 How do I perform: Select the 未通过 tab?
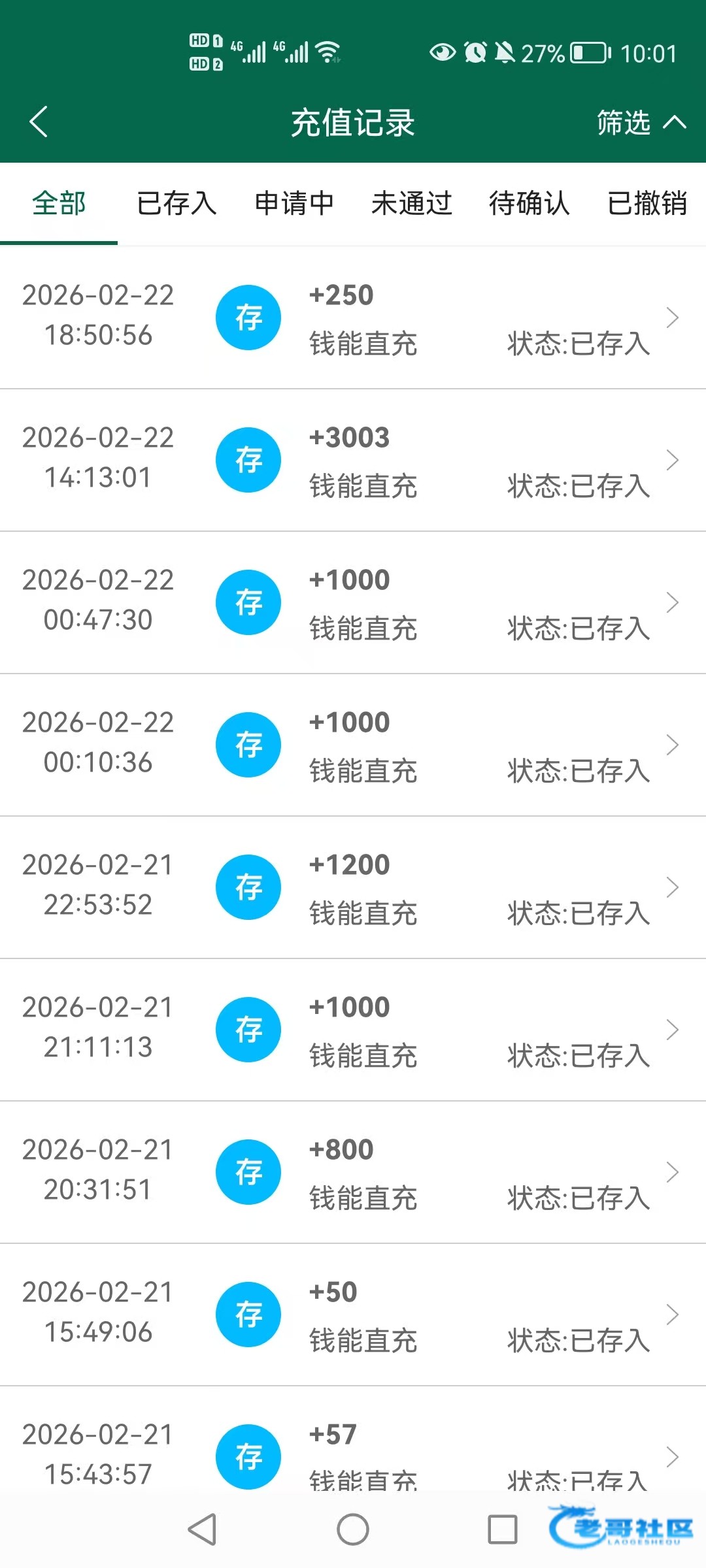pyautogui.click(x=412, y=203)
